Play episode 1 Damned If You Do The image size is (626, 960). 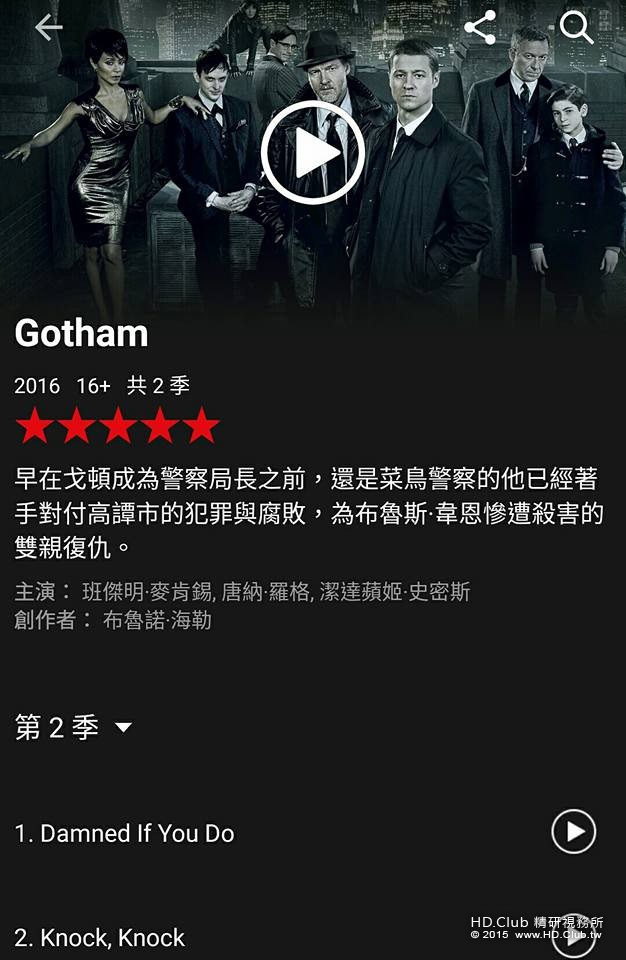point(573,832)
